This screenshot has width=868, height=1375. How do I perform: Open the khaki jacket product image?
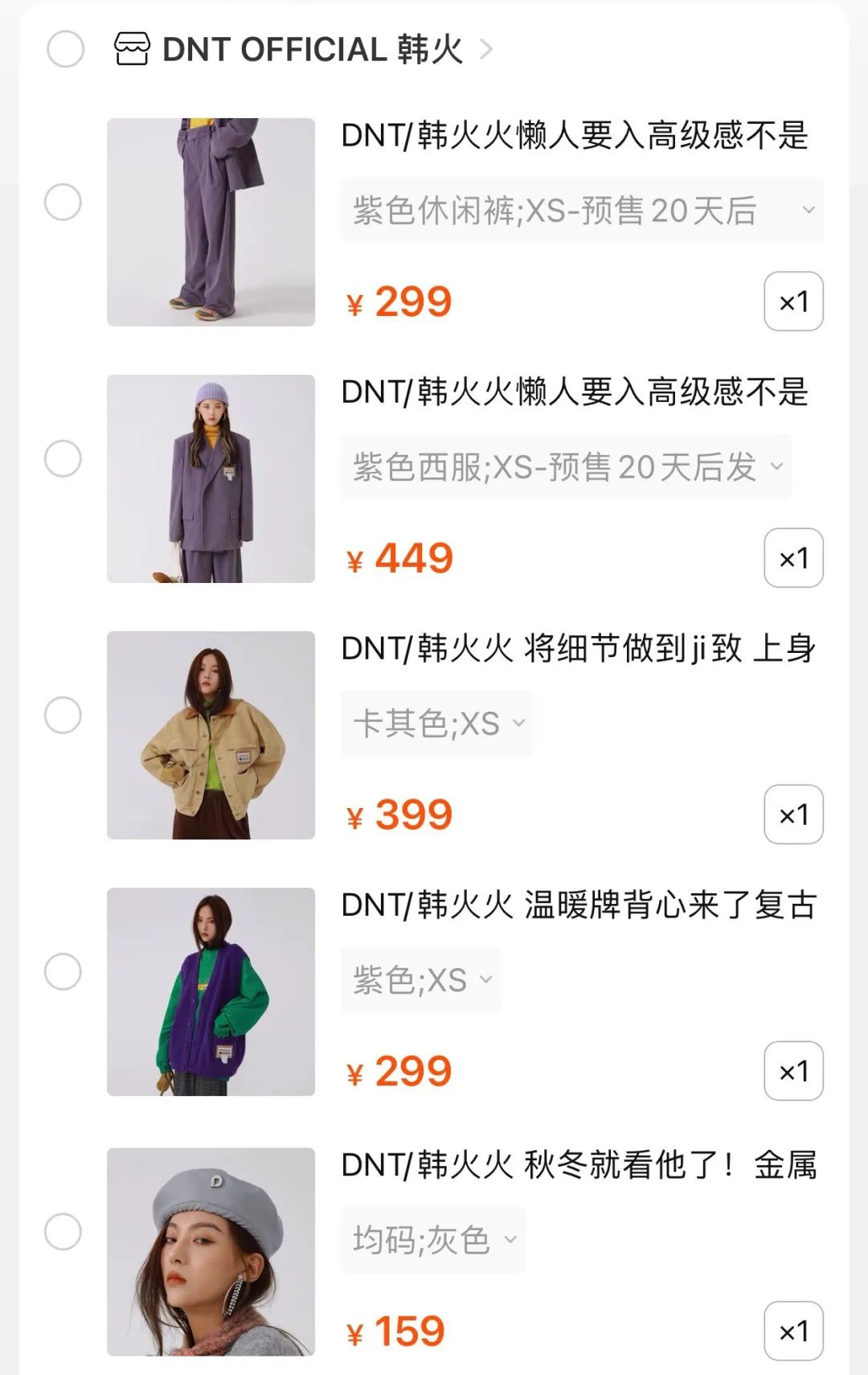[x=211, y=735]
